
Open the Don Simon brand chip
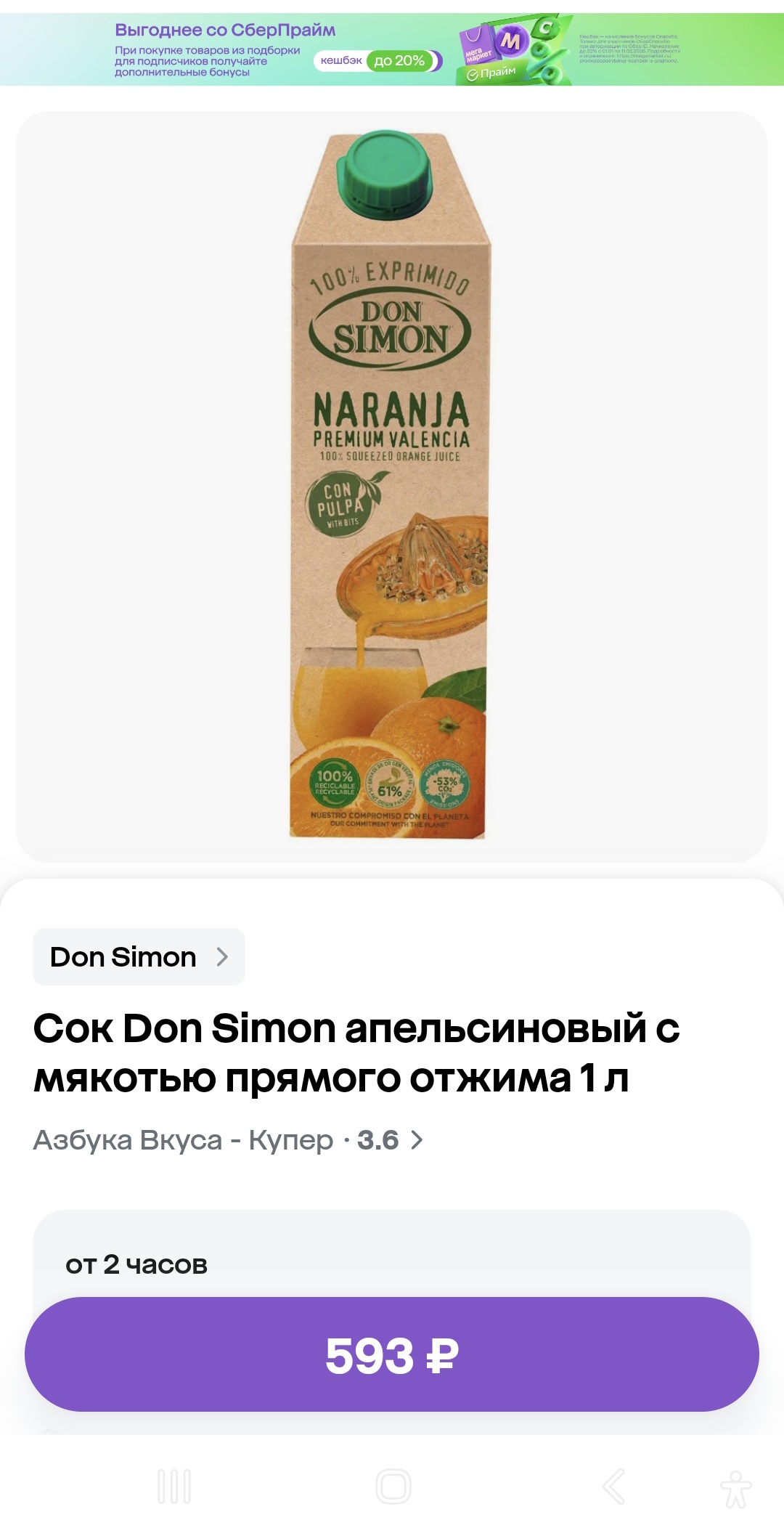(139, 957)
